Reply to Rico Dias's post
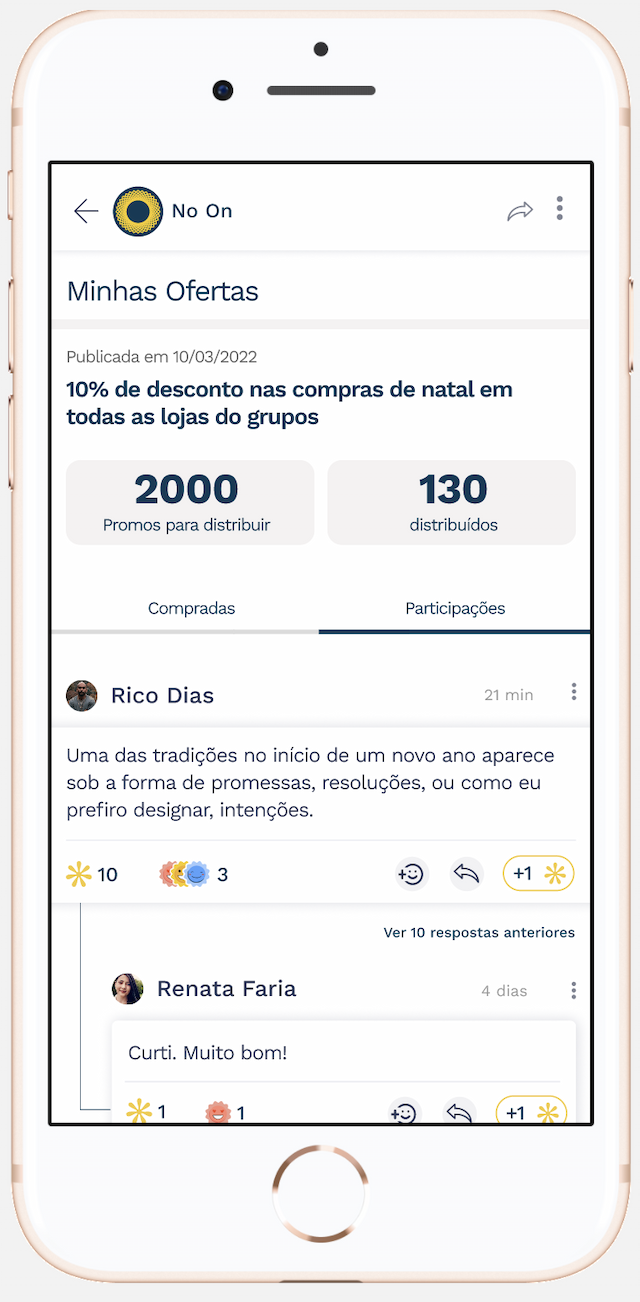 (x=466, y=874)
